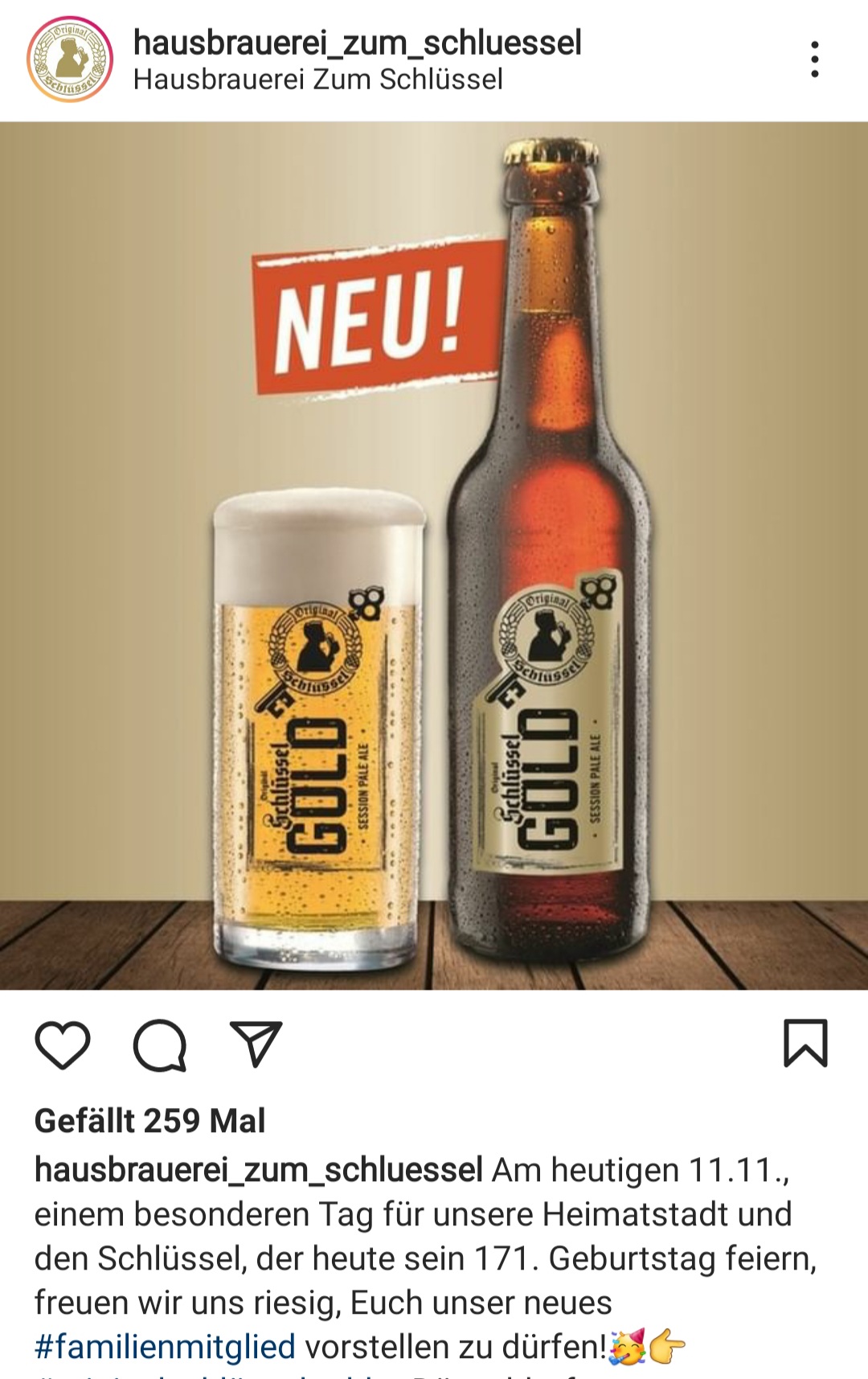Image resolution: width=868 pixels, height=1379 pixels.
Task: Open the Hausbrauerei Zum Schlüssel profile picture
Action: [70, 60]
